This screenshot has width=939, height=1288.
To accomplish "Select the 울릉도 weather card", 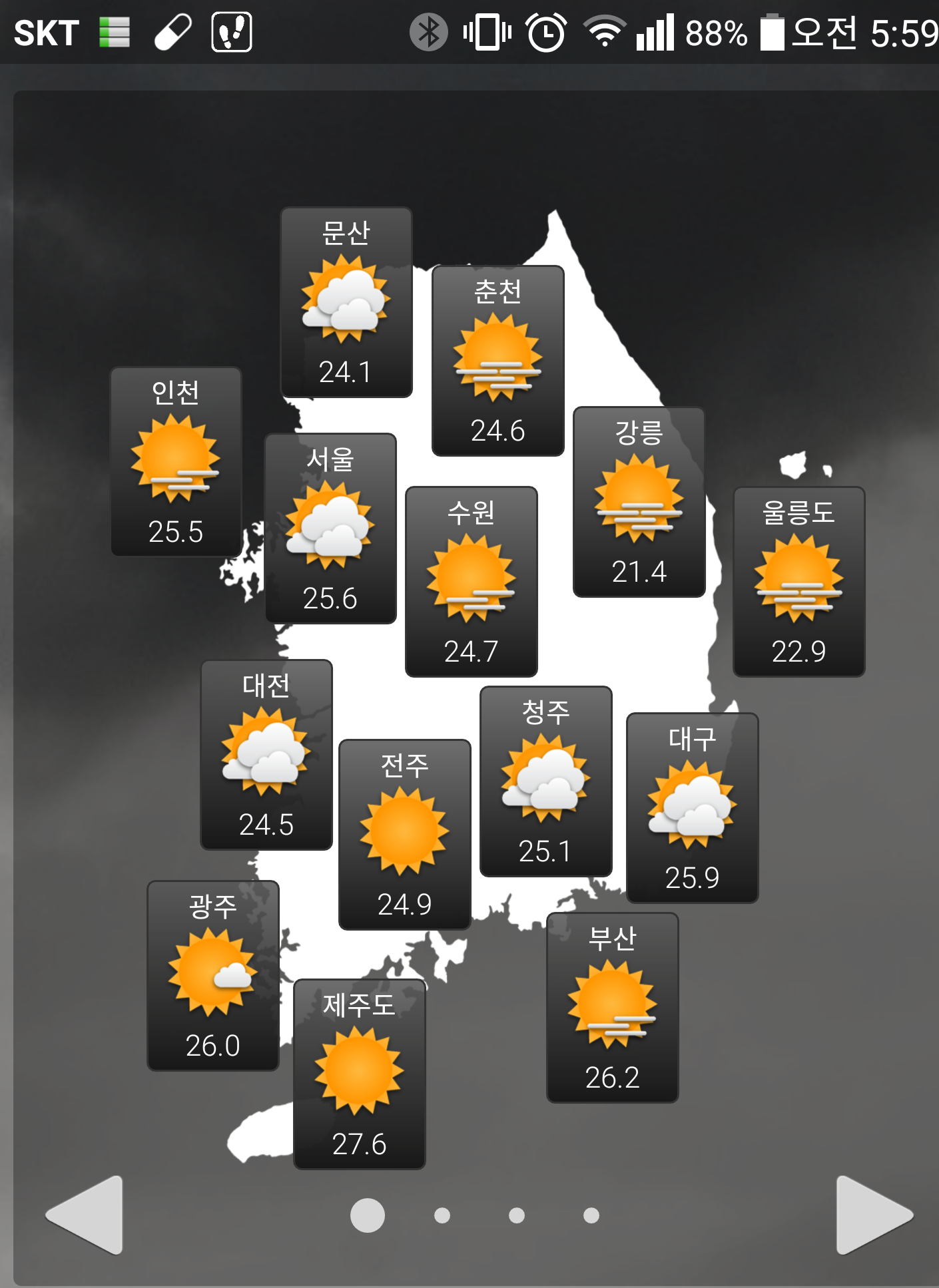I will coord(799,582).
